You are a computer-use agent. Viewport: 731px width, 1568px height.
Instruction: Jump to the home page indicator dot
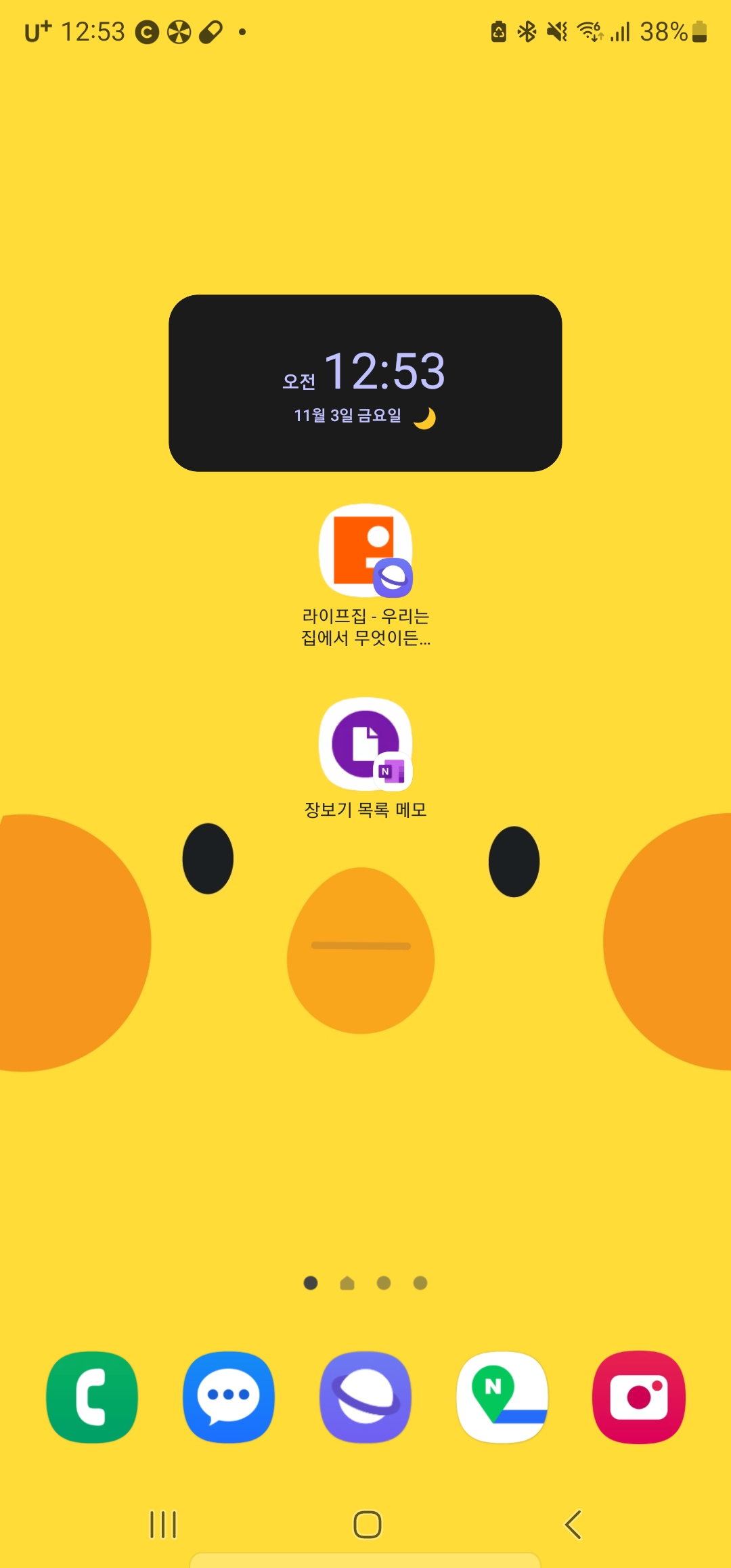347,1283
